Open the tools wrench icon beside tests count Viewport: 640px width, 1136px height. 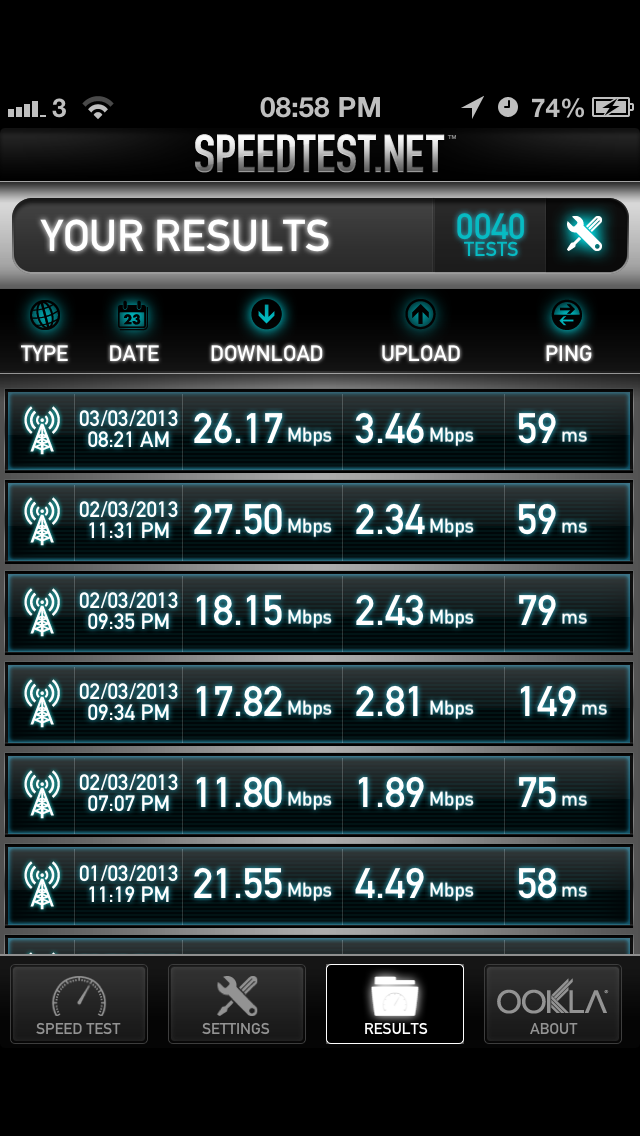click(586, 235)
